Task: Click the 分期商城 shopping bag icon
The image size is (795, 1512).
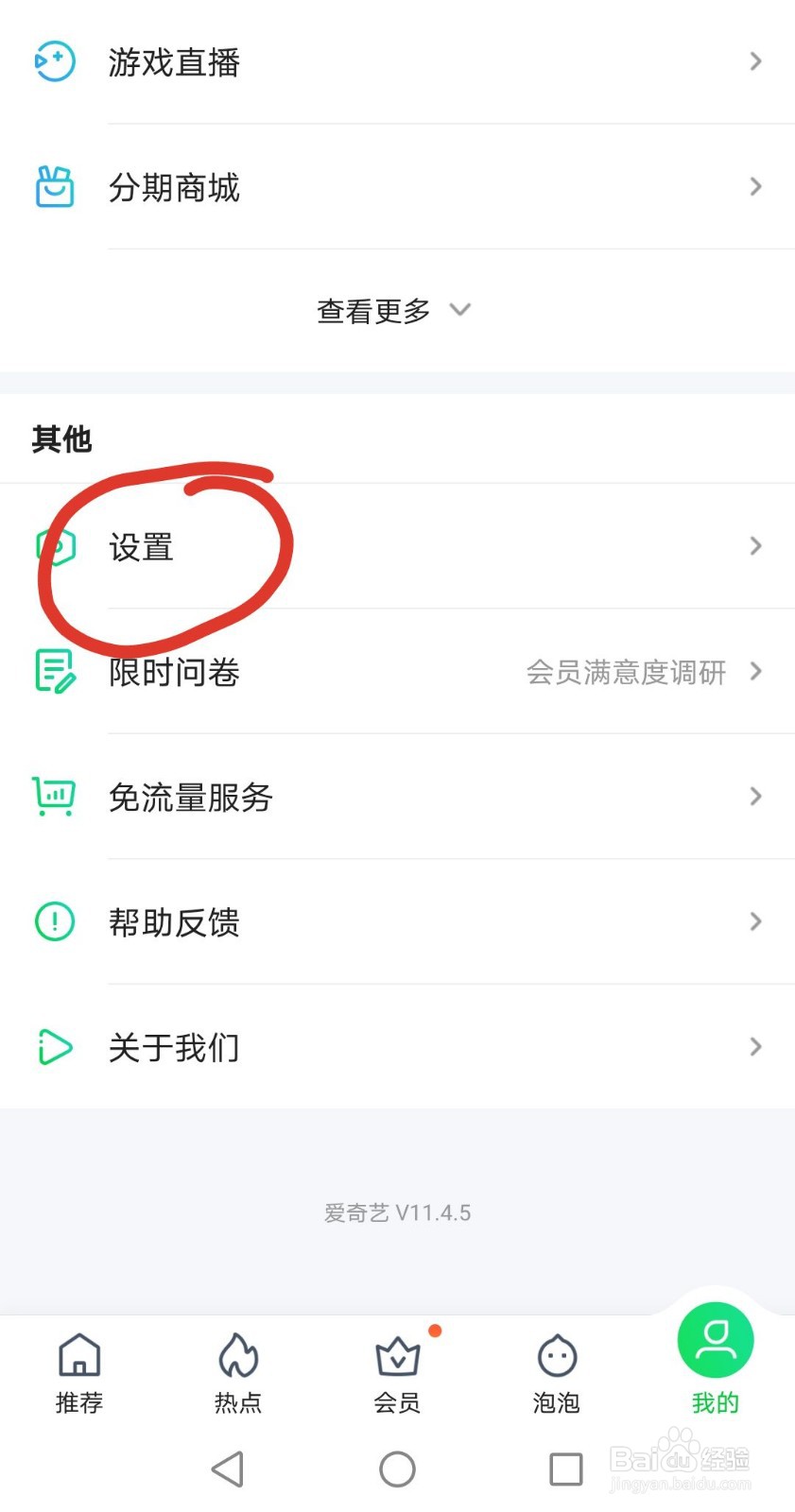Action: point(54,186)
